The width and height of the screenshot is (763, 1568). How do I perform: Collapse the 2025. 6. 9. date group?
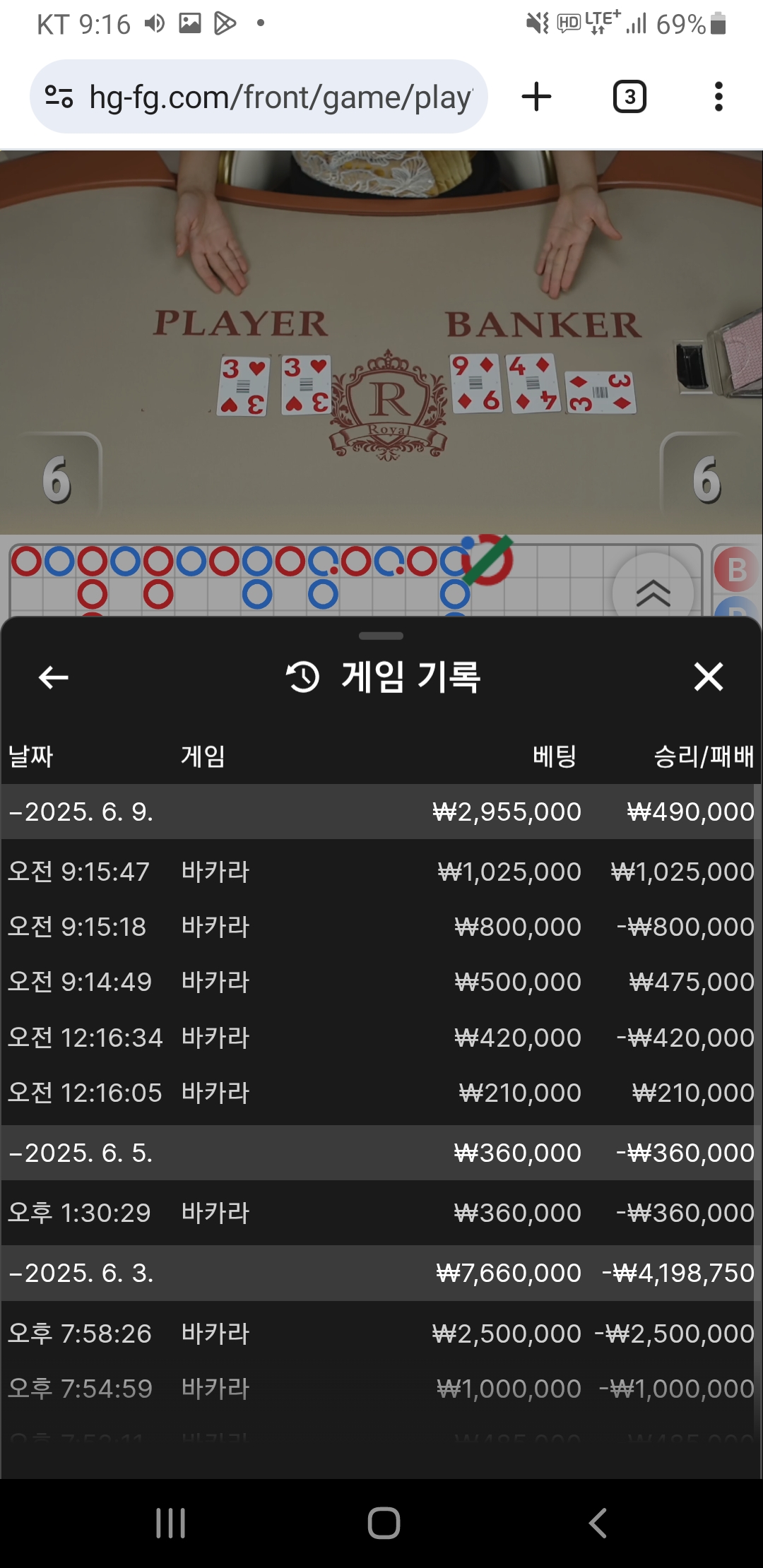click(81, 812)
